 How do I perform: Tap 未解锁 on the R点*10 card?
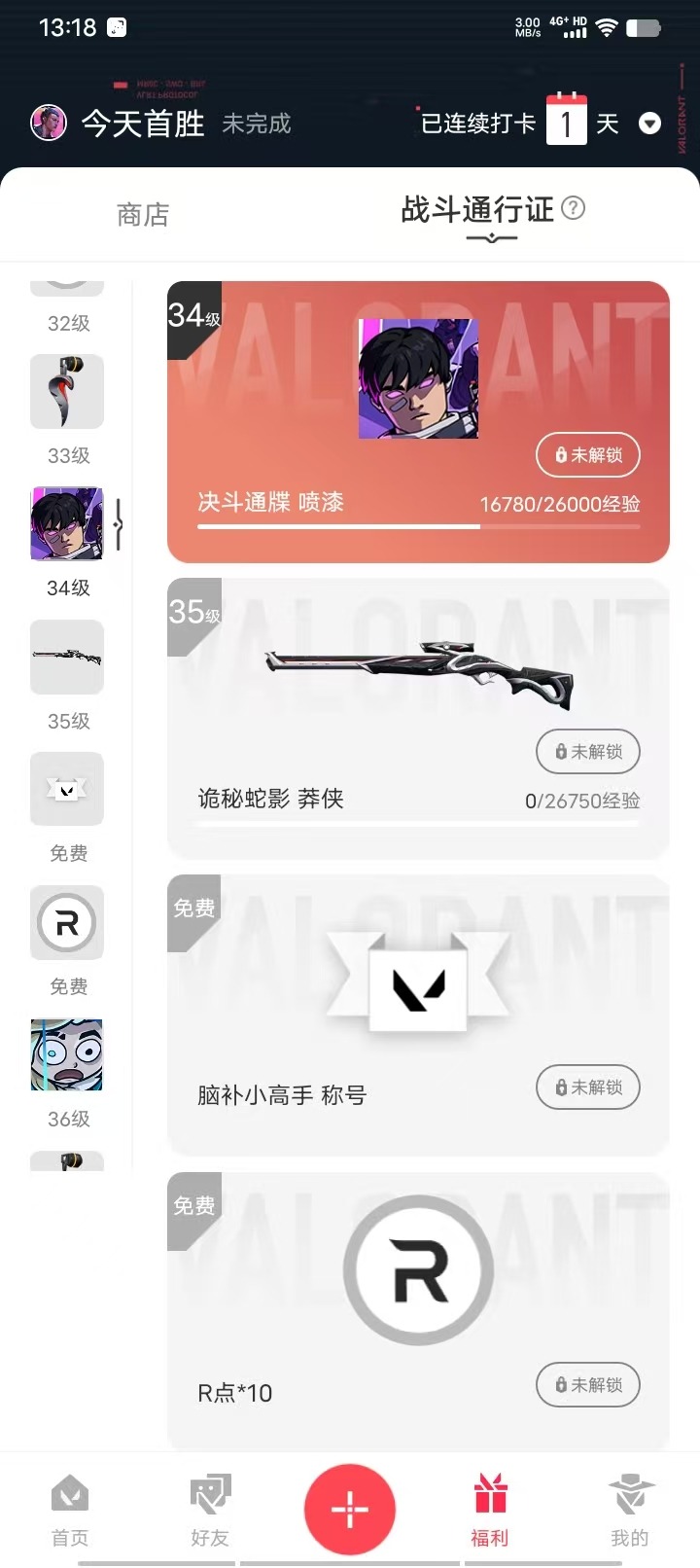pos(588,1384)
